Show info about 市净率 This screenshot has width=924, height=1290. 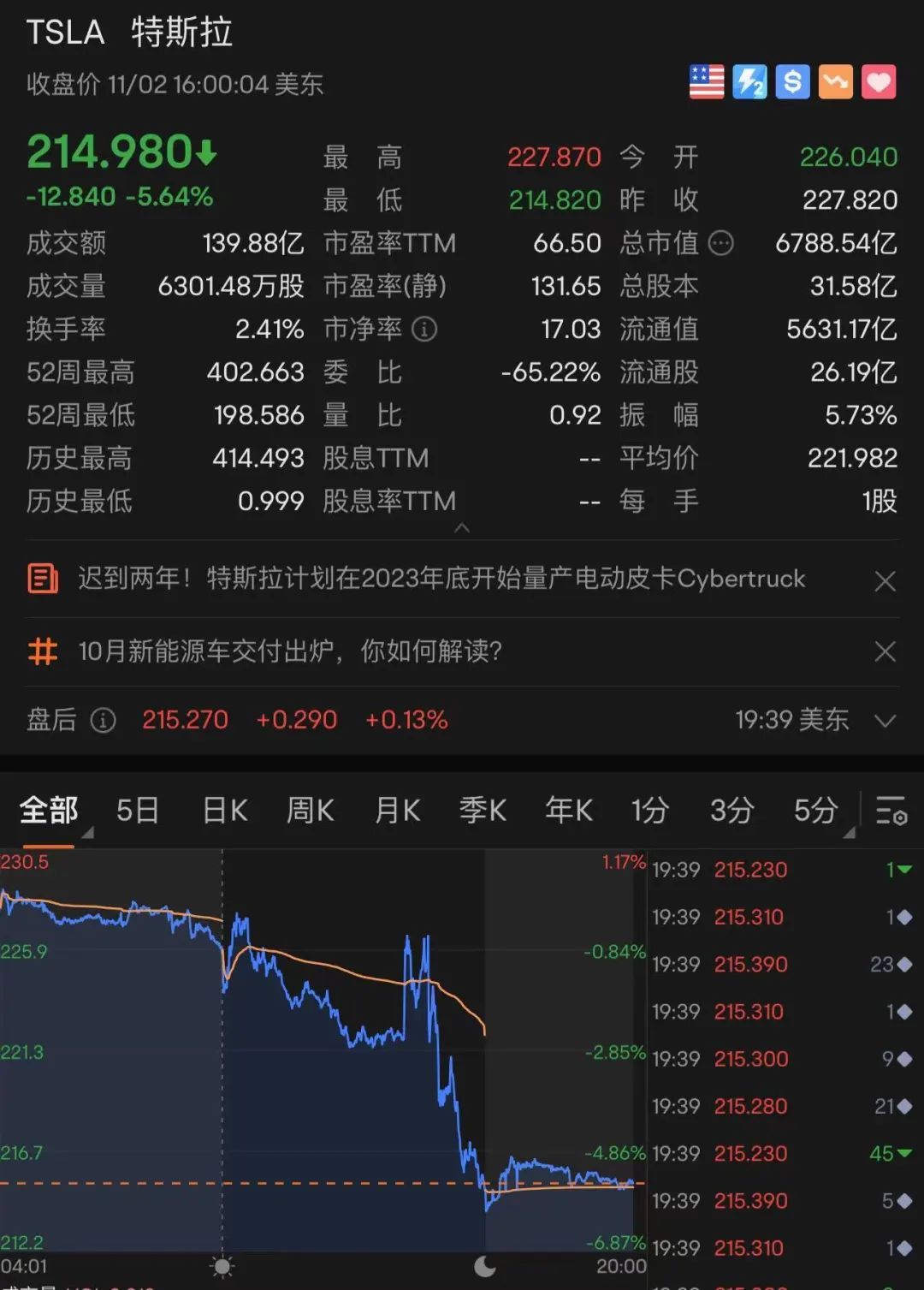coord(424,330)
